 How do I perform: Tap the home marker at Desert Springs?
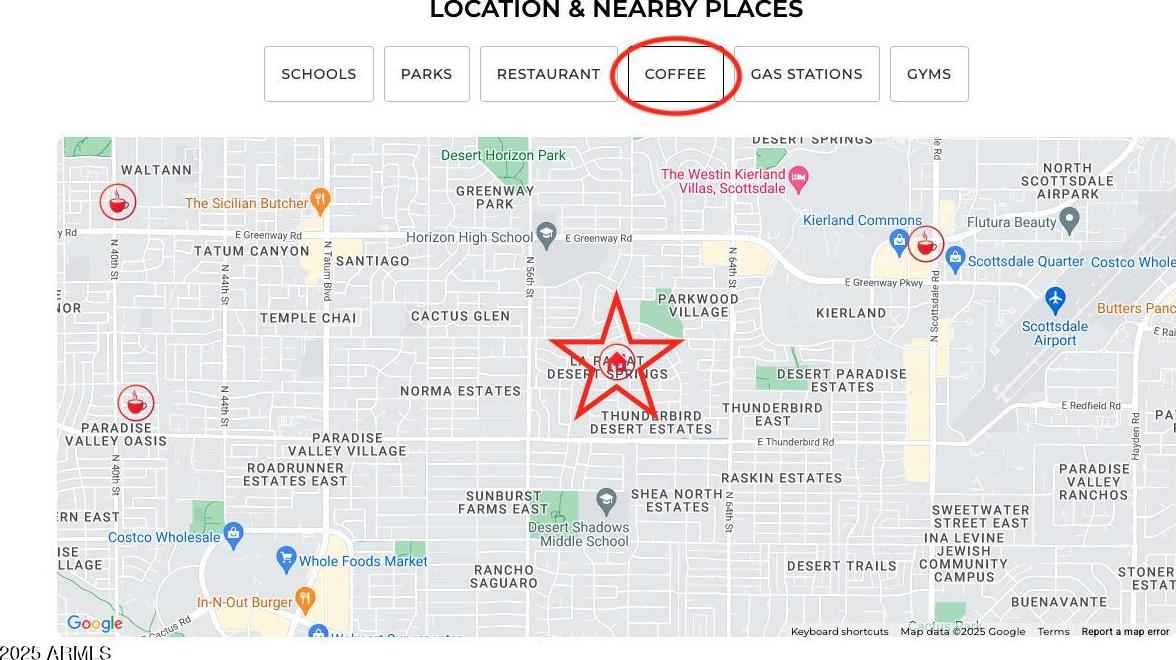pos(617,362)
